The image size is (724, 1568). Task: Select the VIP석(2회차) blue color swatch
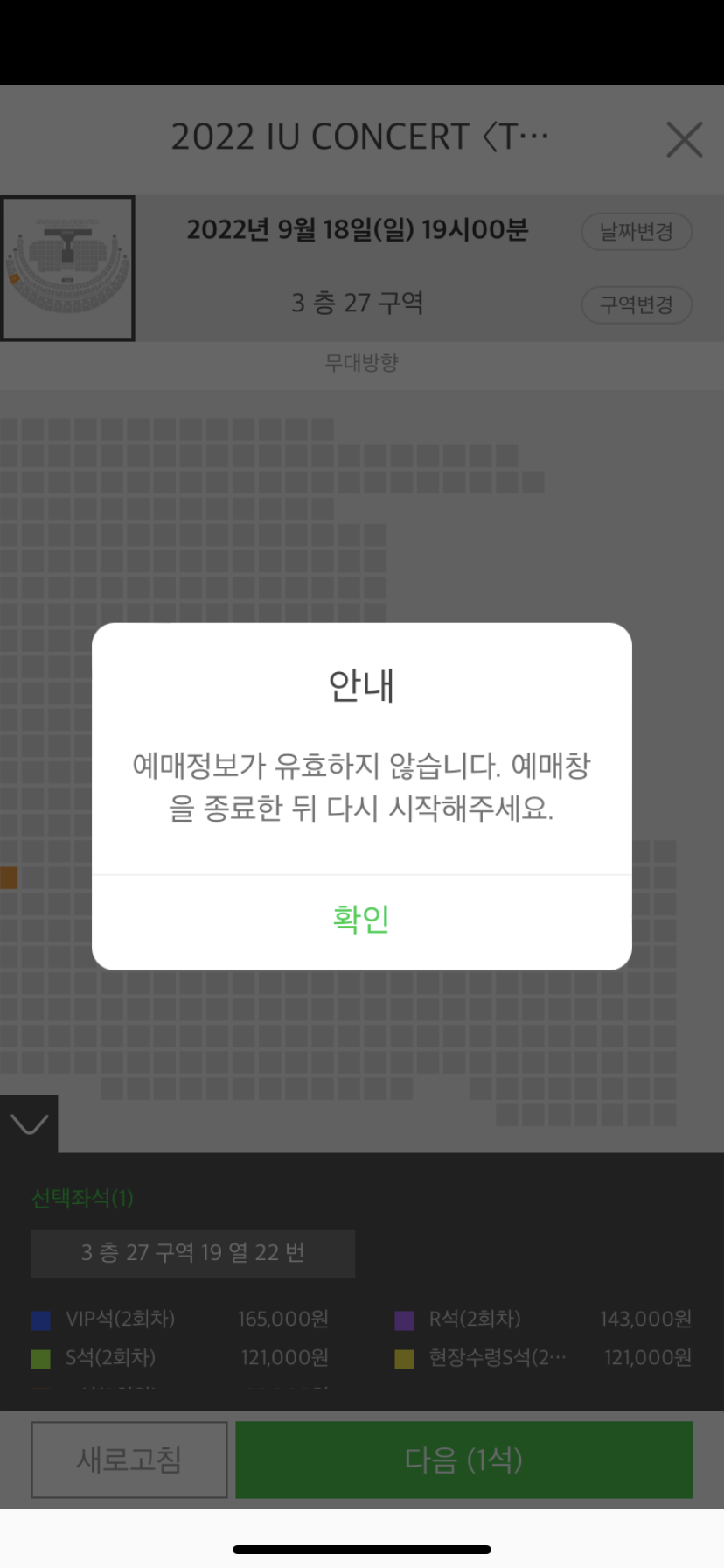(x=40, y=1319)
